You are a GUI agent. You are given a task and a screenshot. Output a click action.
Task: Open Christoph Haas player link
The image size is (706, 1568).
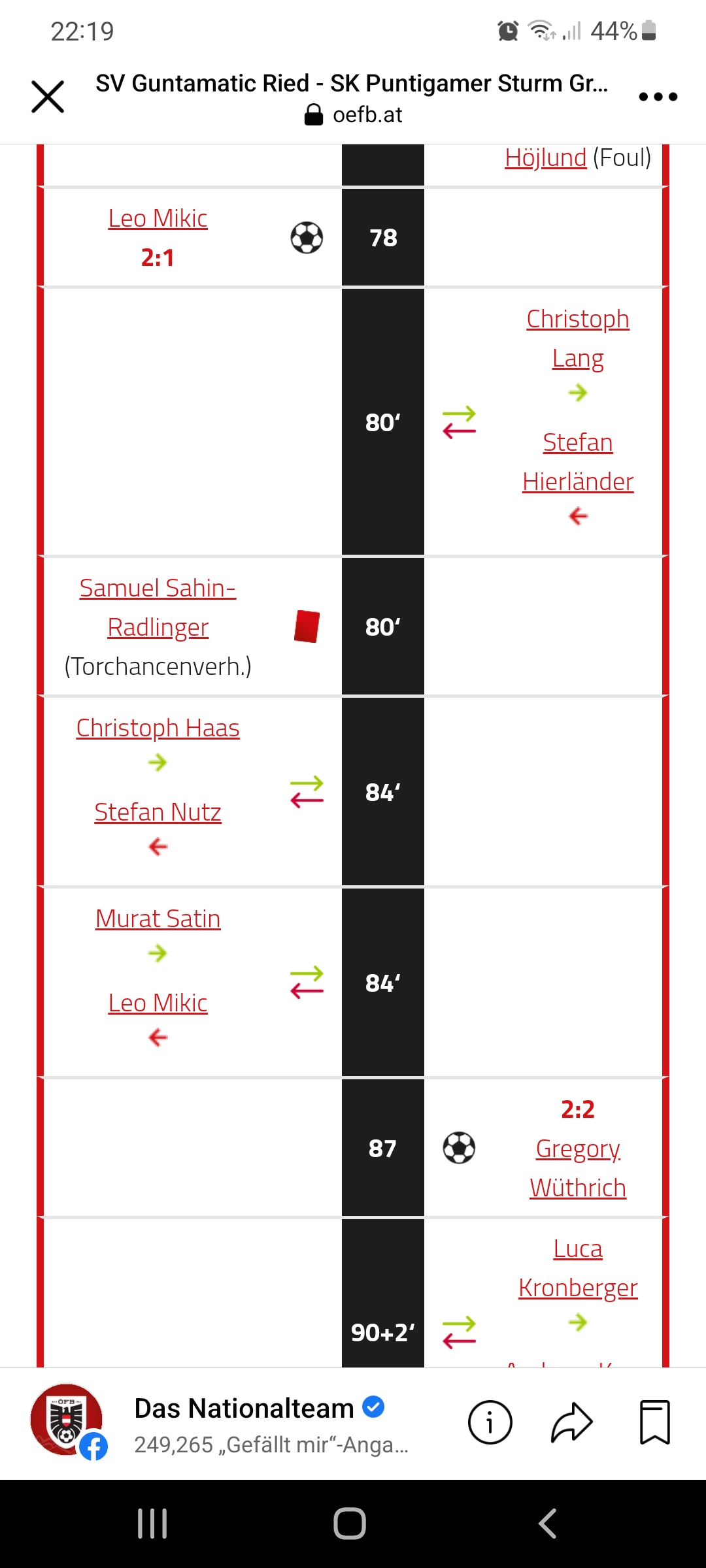pyautogui.click(x=158, y=728)
